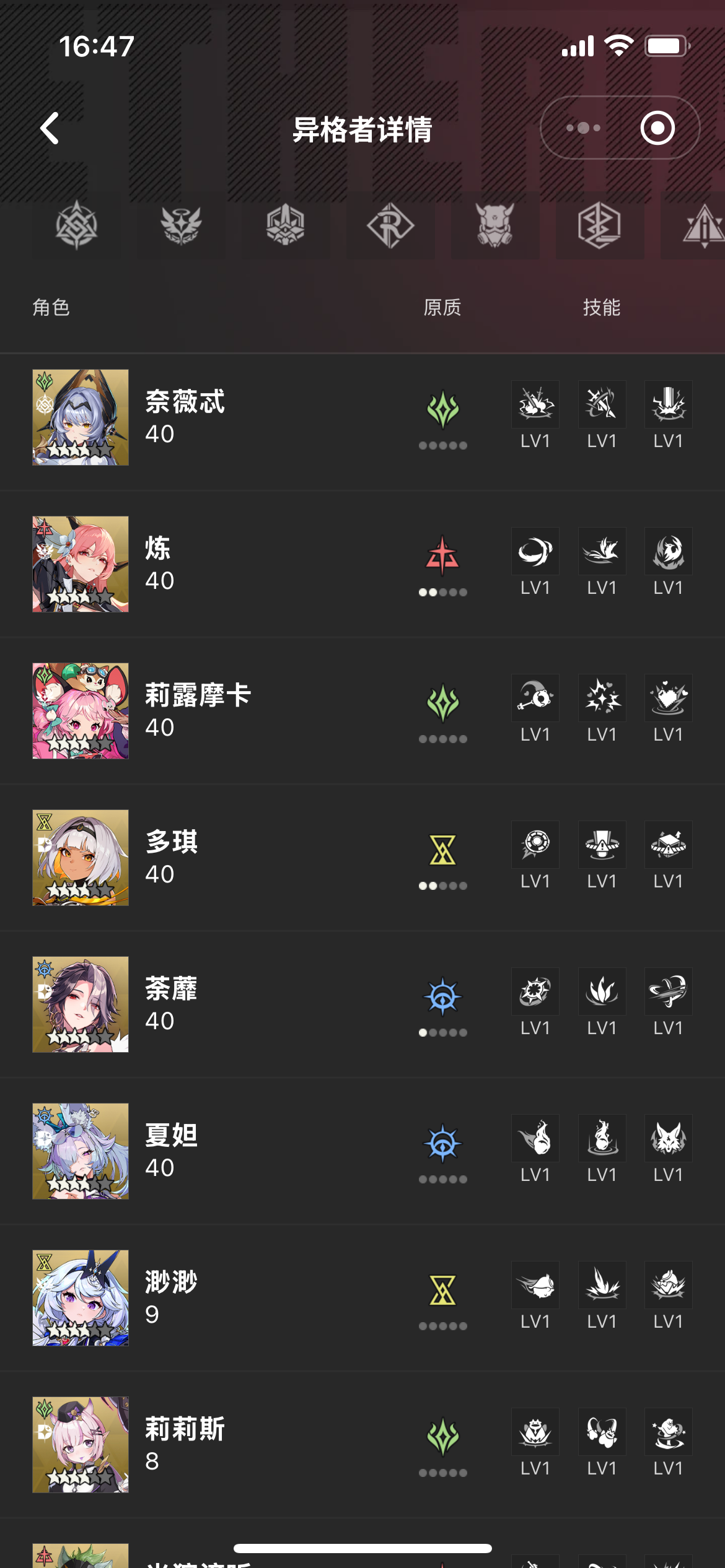
Task: Select 莉露摩卡's heart-shaped skill icon
Action: [668, 697]
